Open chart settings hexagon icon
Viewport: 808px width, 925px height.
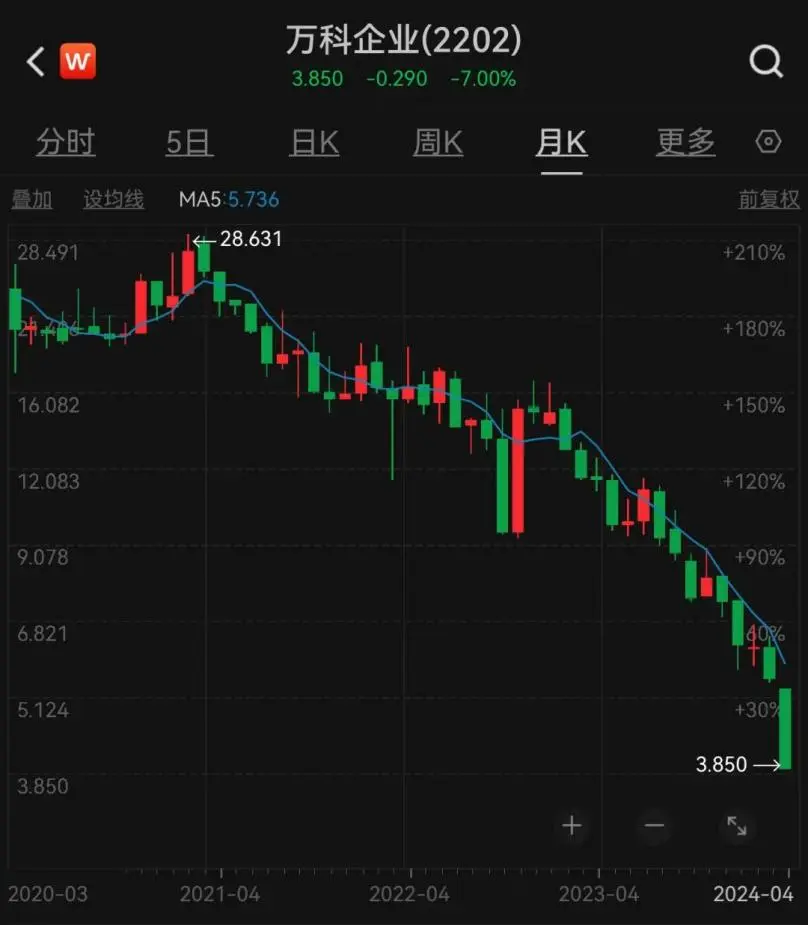(x=768, y=142)
